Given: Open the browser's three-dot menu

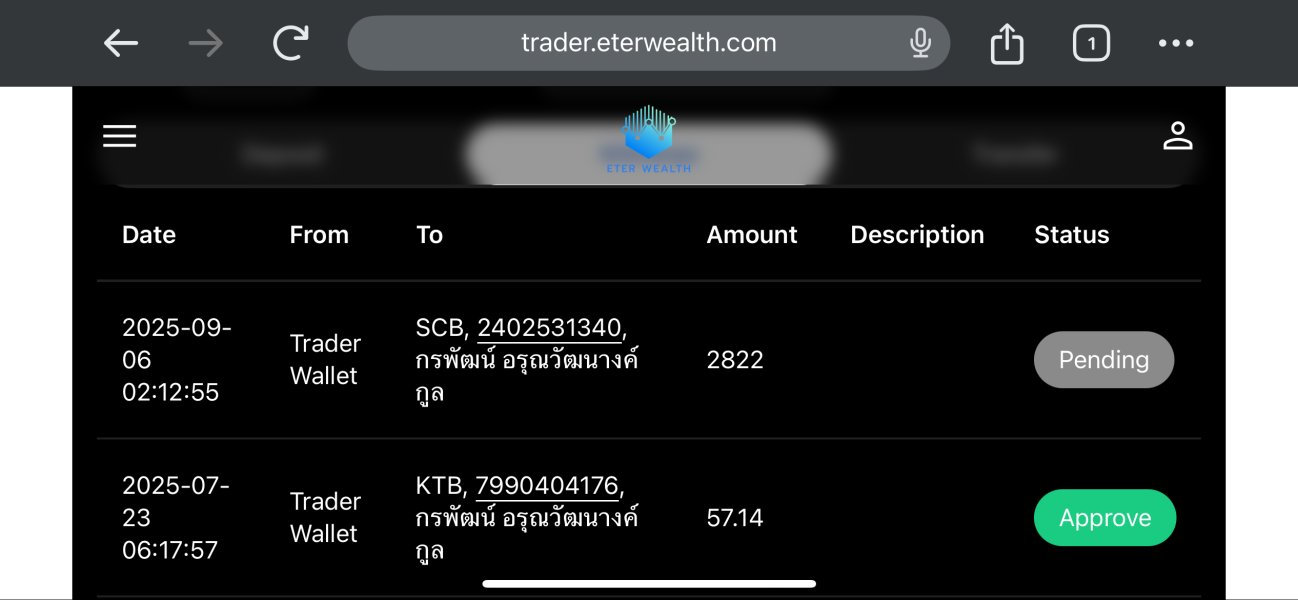Looking at the screenshot, I should pyautogui.click(x=1176, y=43).
